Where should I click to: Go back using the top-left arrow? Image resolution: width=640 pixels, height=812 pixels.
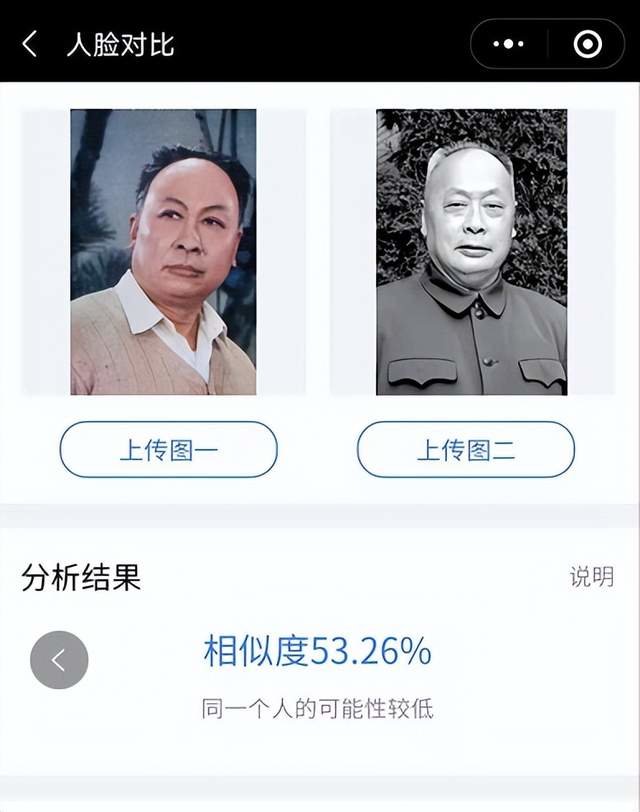(30, 44)
